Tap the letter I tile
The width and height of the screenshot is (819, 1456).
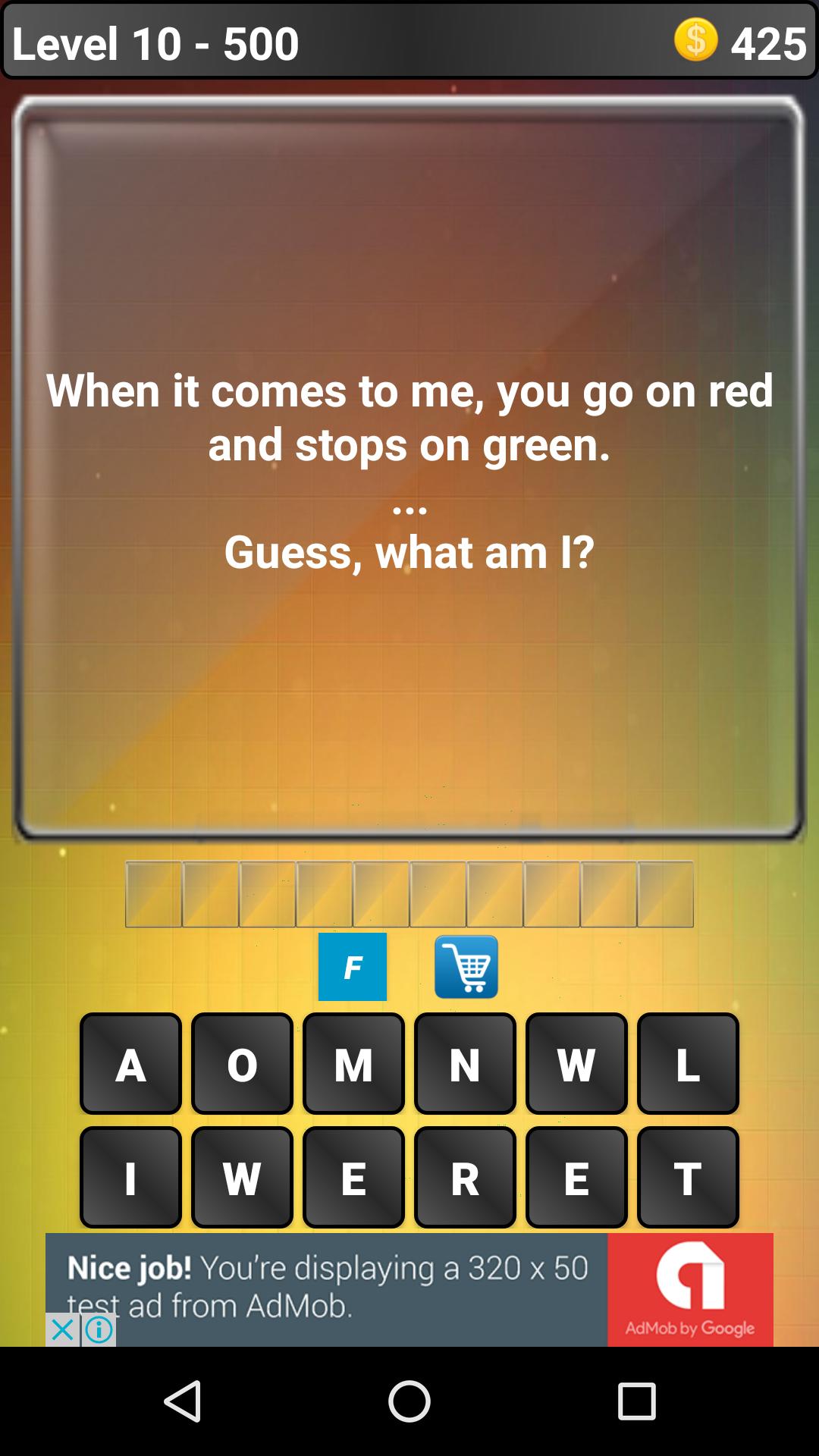[130, 1178]
